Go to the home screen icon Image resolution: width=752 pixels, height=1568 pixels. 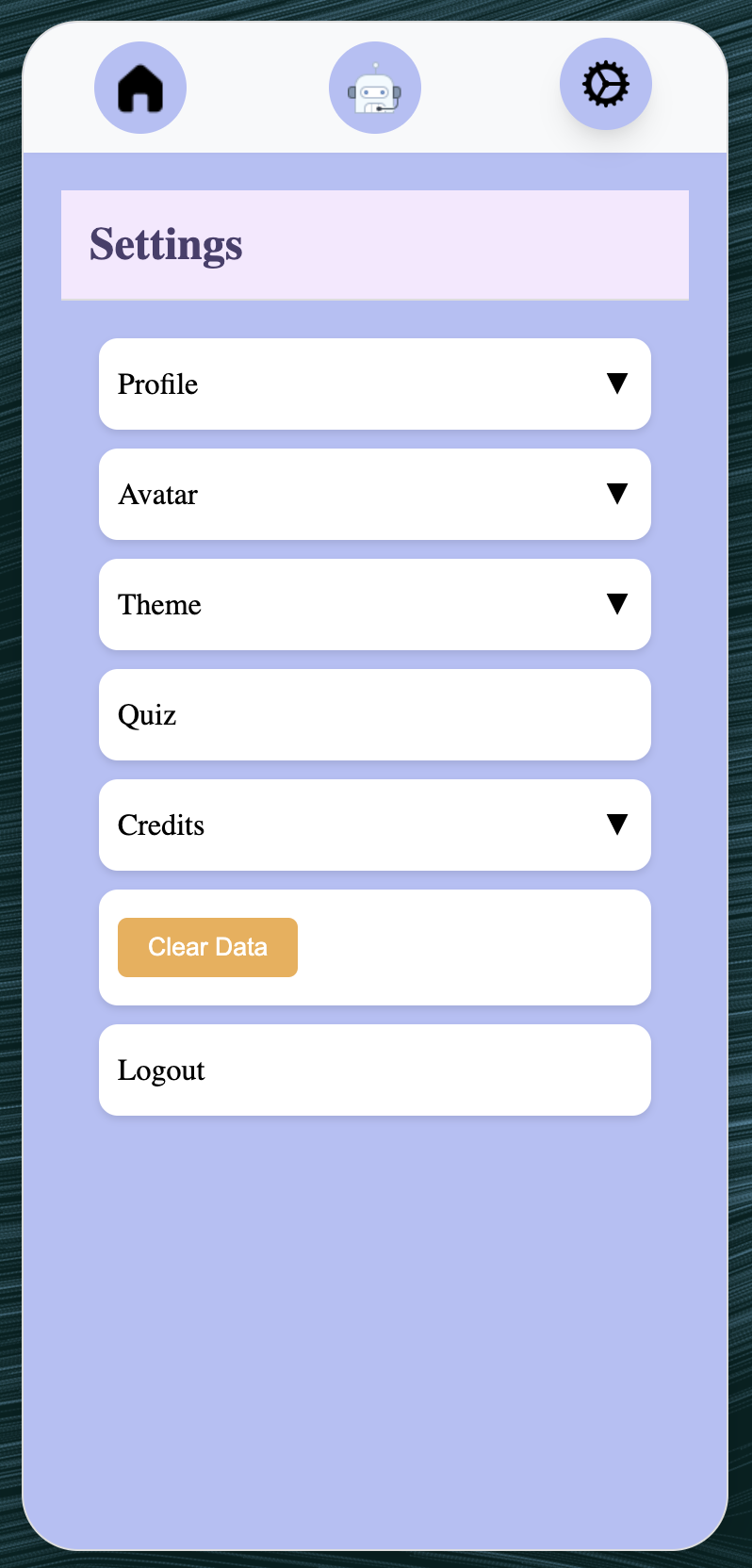point(140,88)
